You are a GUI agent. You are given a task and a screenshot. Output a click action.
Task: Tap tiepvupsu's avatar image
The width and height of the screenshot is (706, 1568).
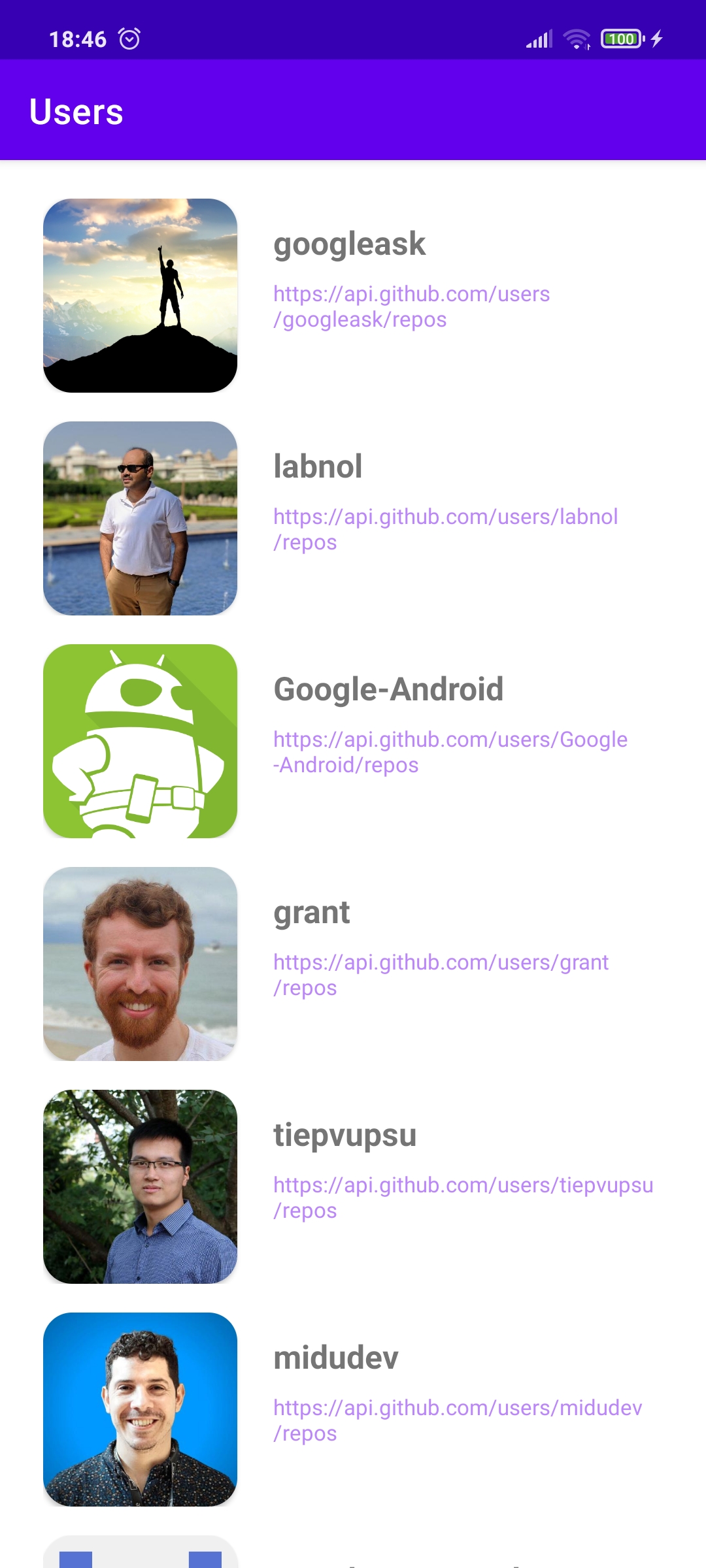click(141, 1187)
